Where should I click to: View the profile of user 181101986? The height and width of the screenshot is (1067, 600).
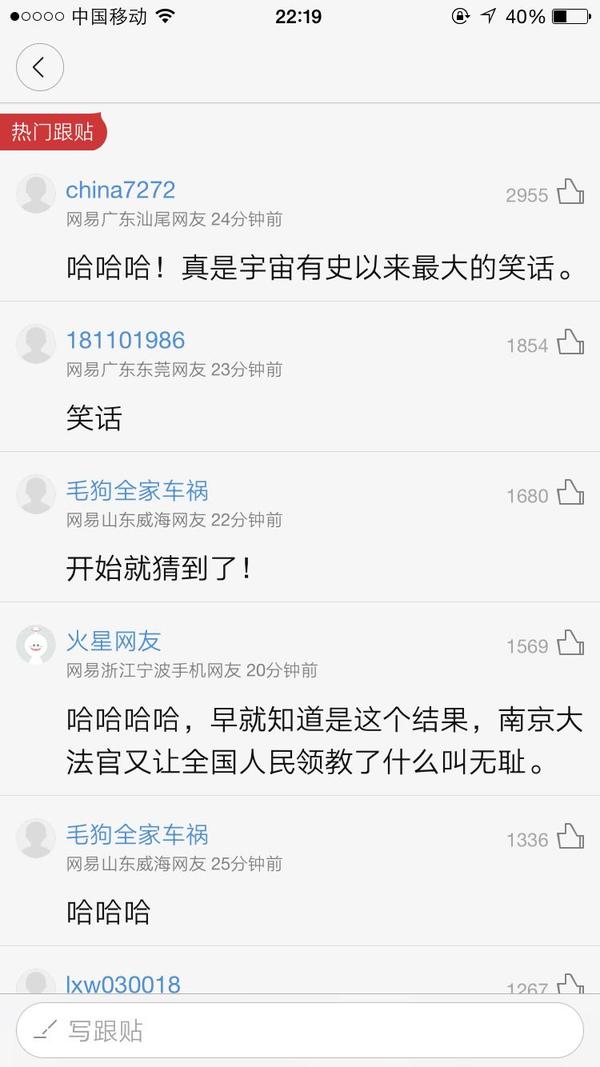125,340
